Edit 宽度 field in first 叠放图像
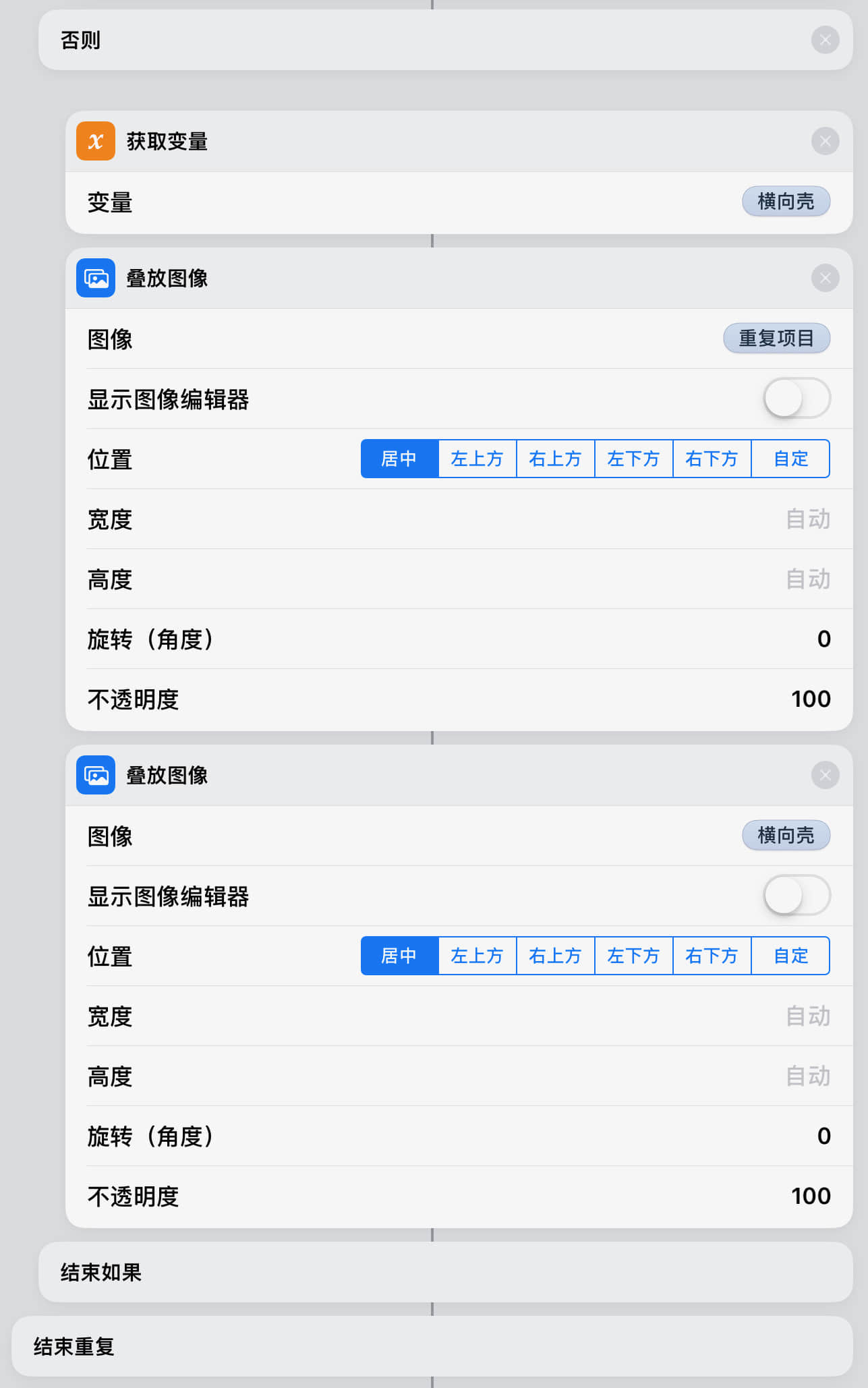Viewport: 868px width, 1388px height. click(807, 519)
